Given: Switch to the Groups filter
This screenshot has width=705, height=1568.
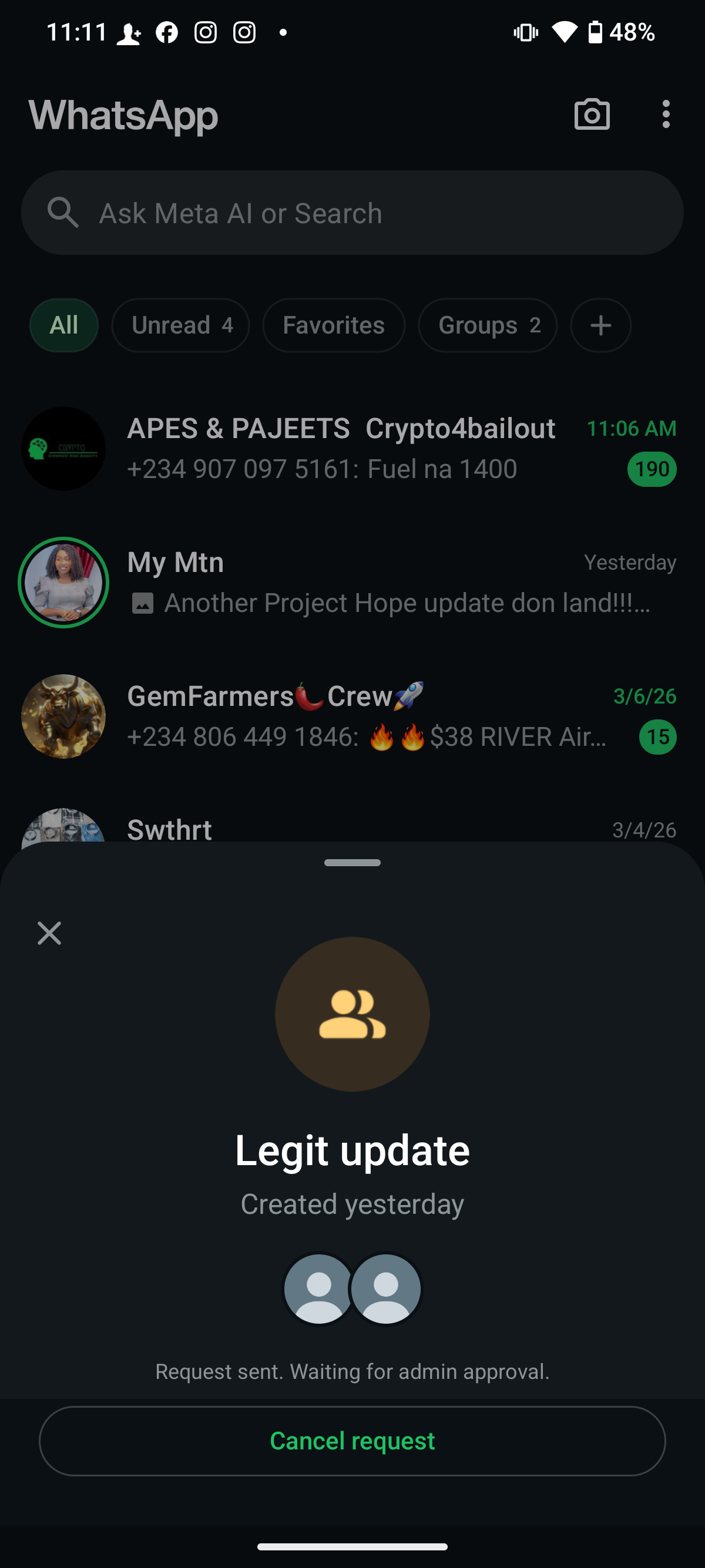Looking at the screenshot, I should (x=487, y=325).
